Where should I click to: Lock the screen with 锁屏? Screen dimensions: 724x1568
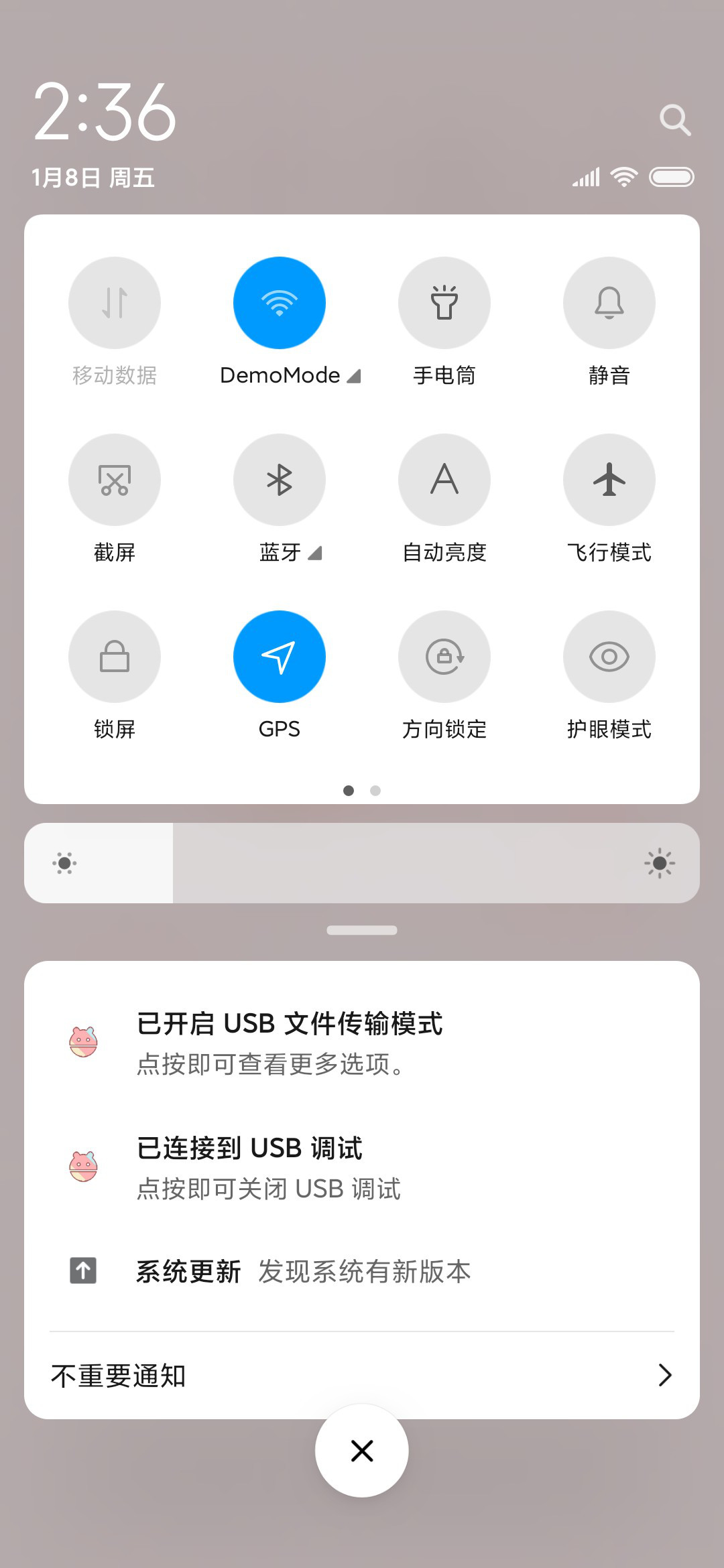[115, 657]
